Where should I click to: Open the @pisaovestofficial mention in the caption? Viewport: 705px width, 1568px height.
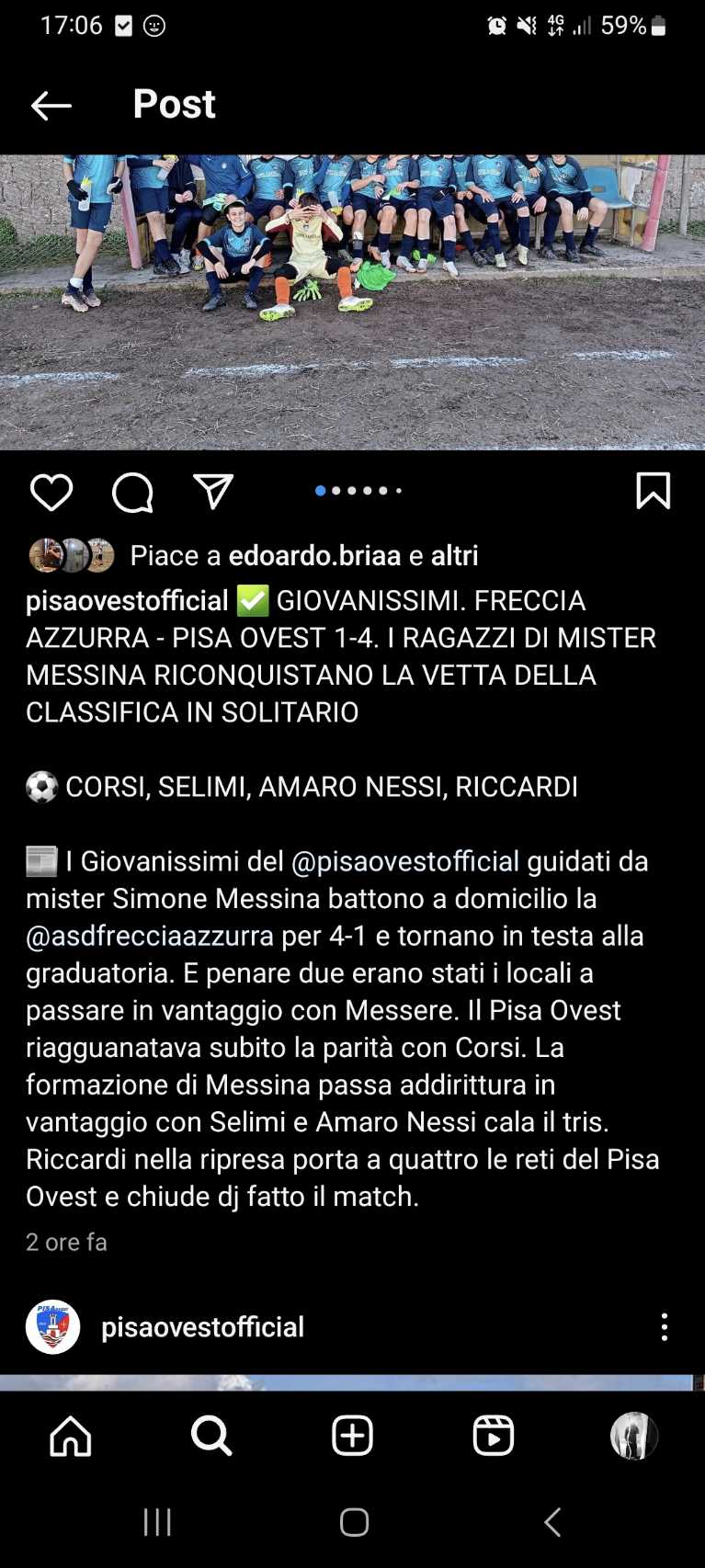[405, 861]
